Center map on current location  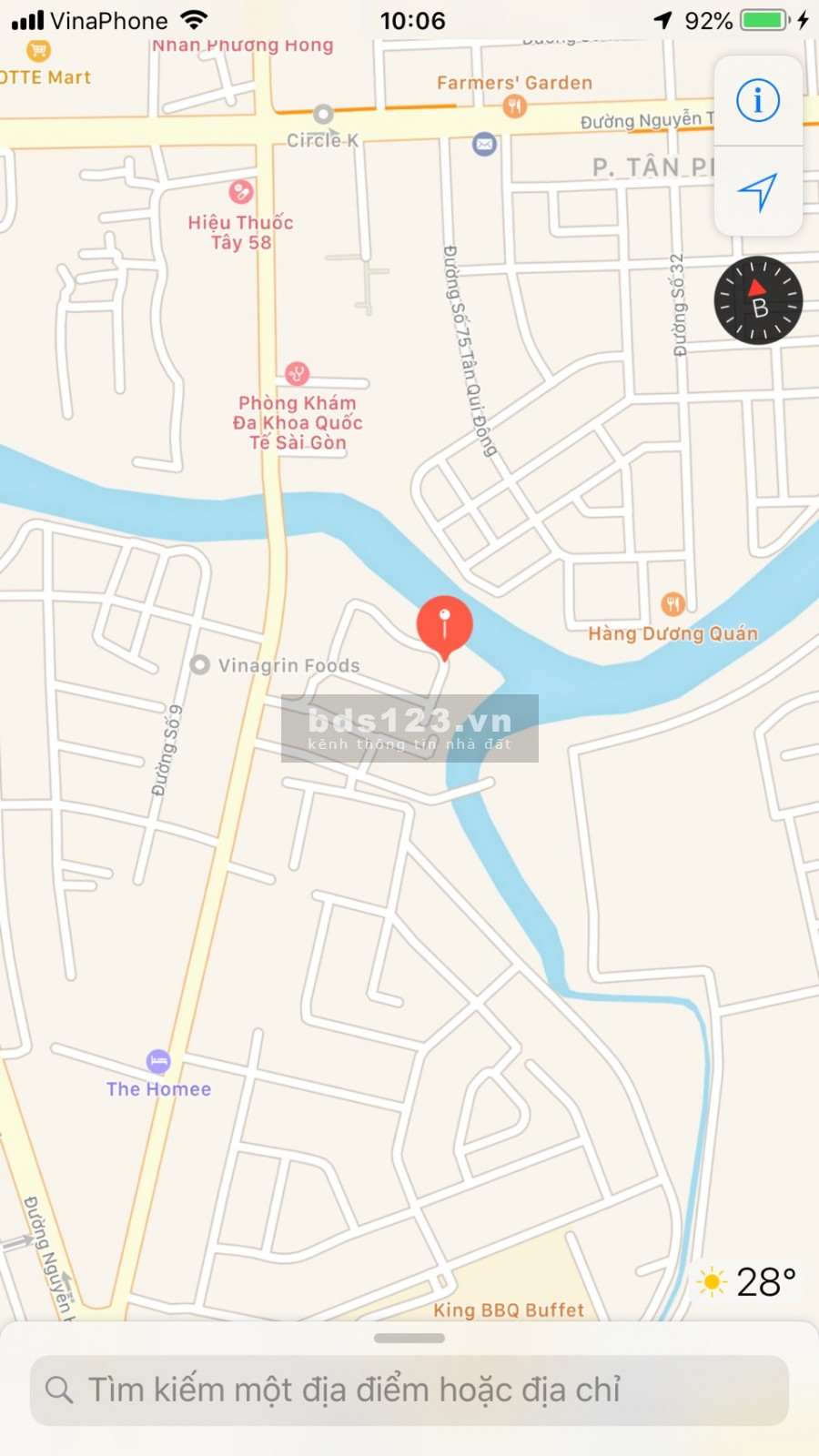coord(757,192)
